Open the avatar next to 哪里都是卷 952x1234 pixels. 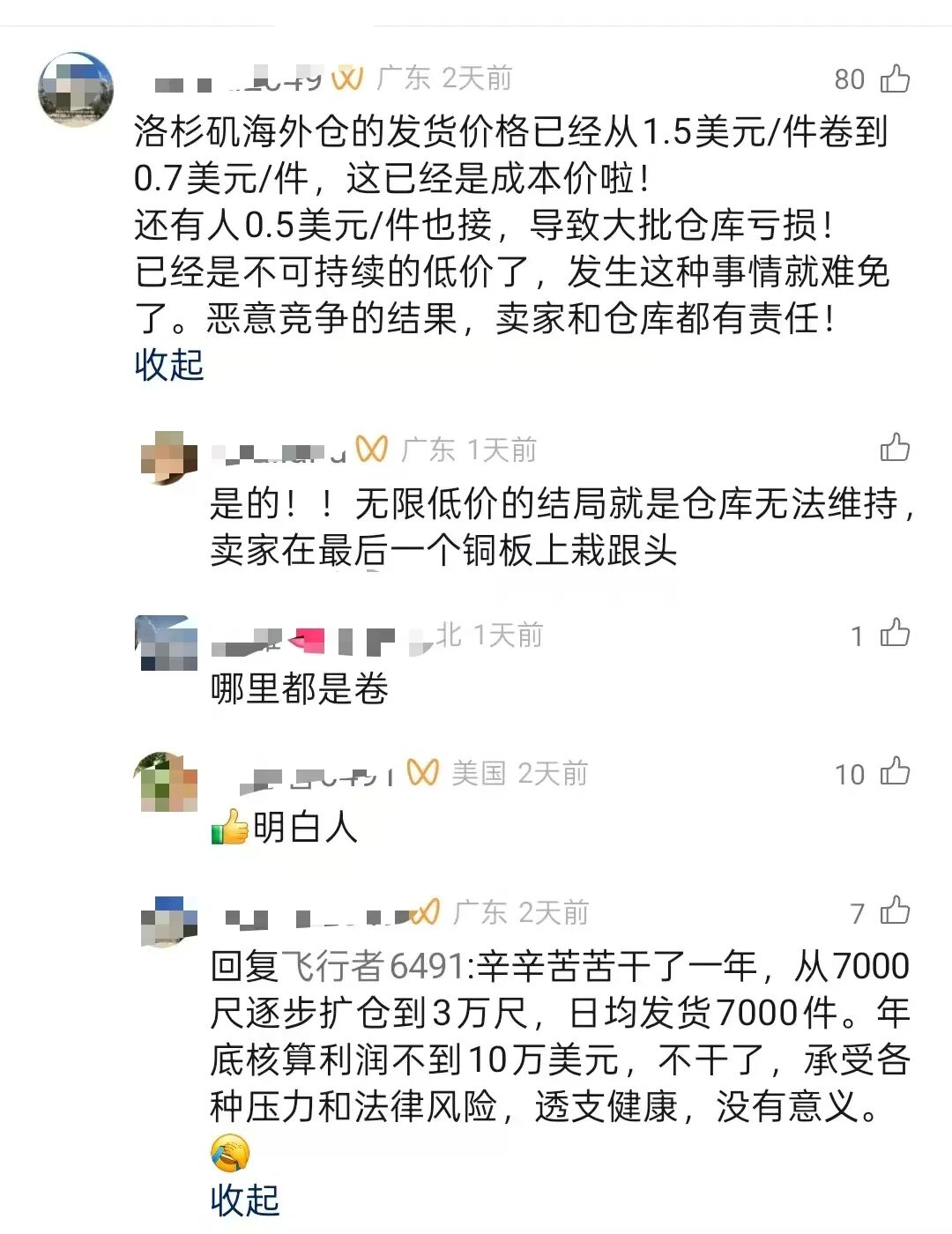(167, 643)
